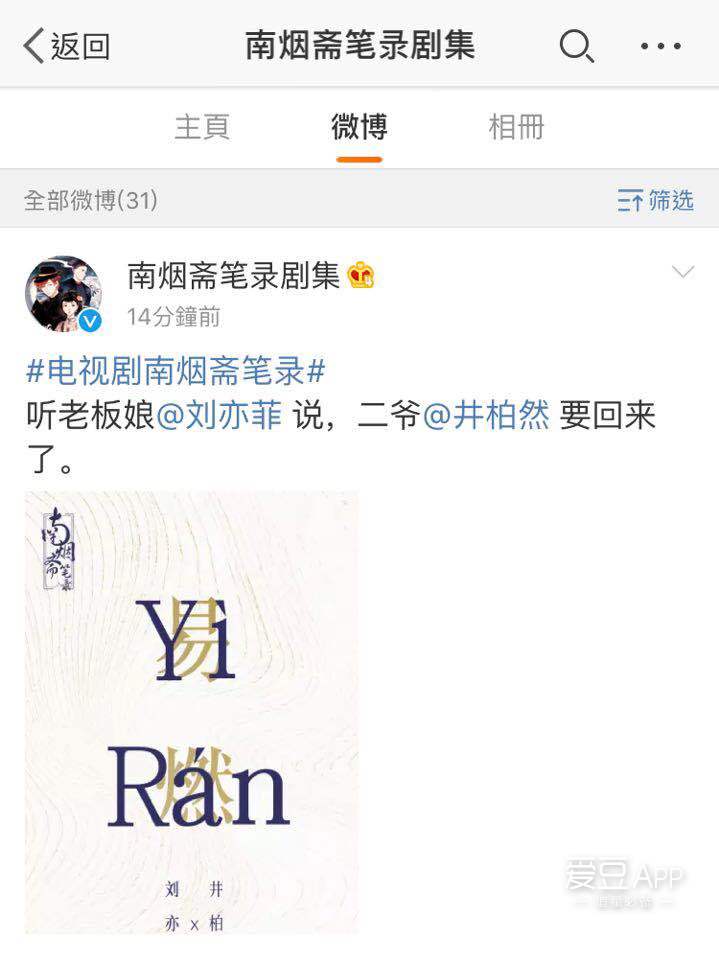
Task: View the Yi Ran poster image
Action: 191,712
